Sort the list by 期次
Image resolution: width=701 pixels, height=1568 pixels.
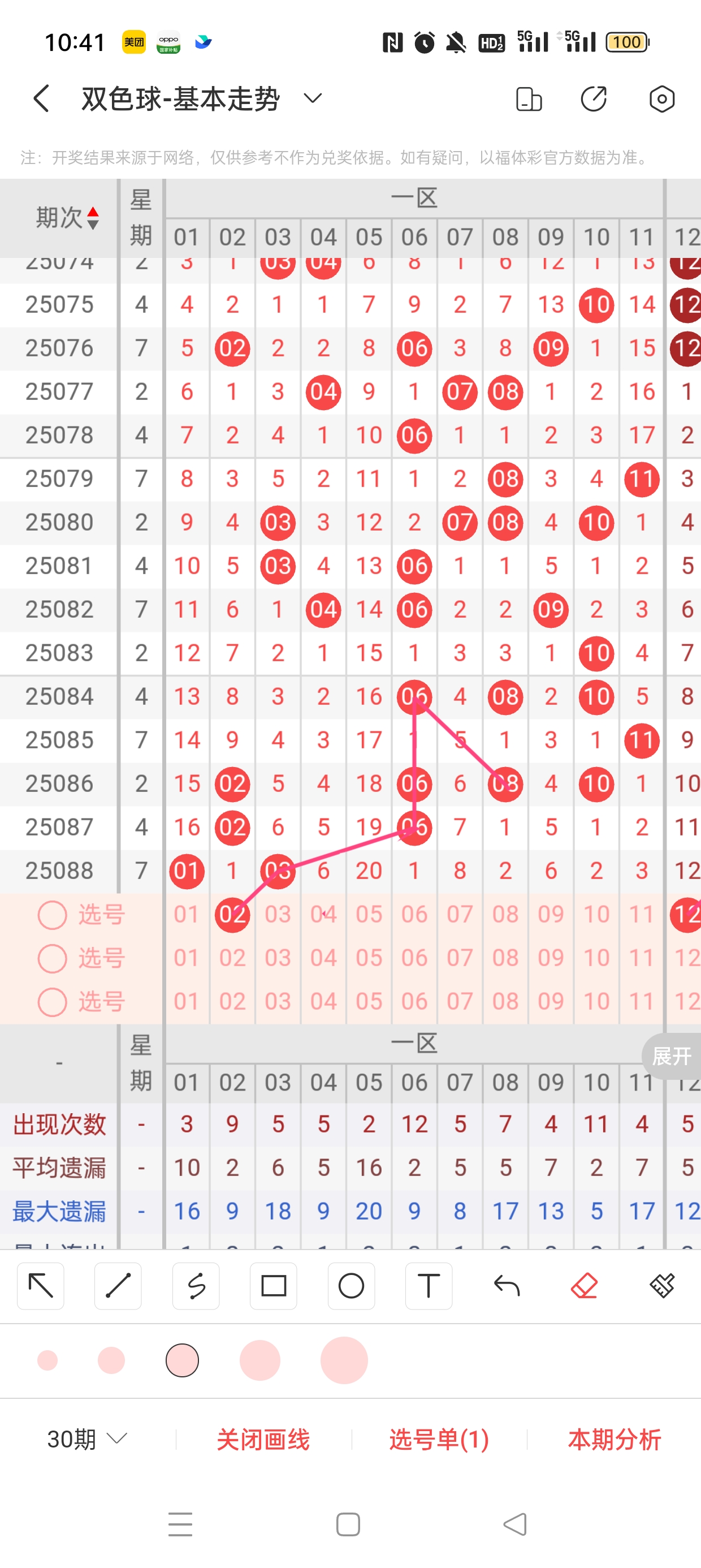(67, 217)
